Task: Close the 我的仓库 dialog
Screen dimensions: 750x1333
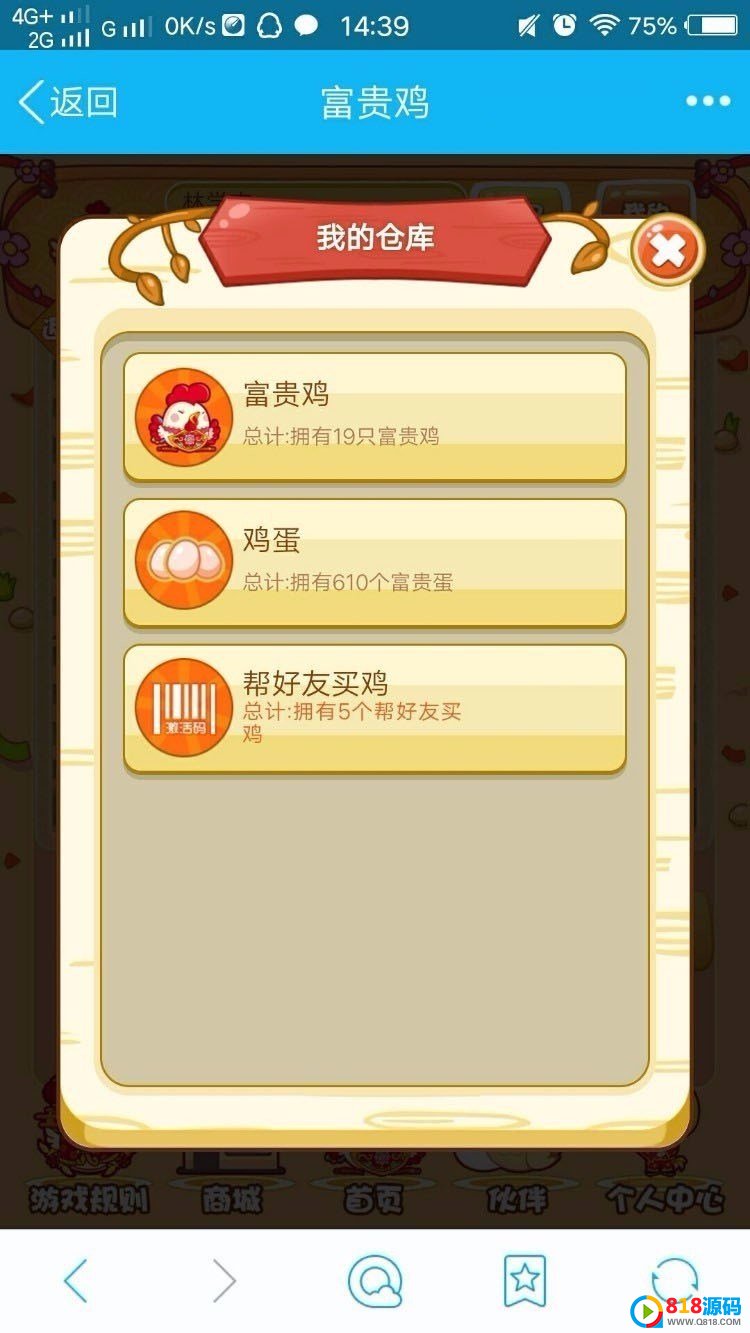Action: coord(668,249)
